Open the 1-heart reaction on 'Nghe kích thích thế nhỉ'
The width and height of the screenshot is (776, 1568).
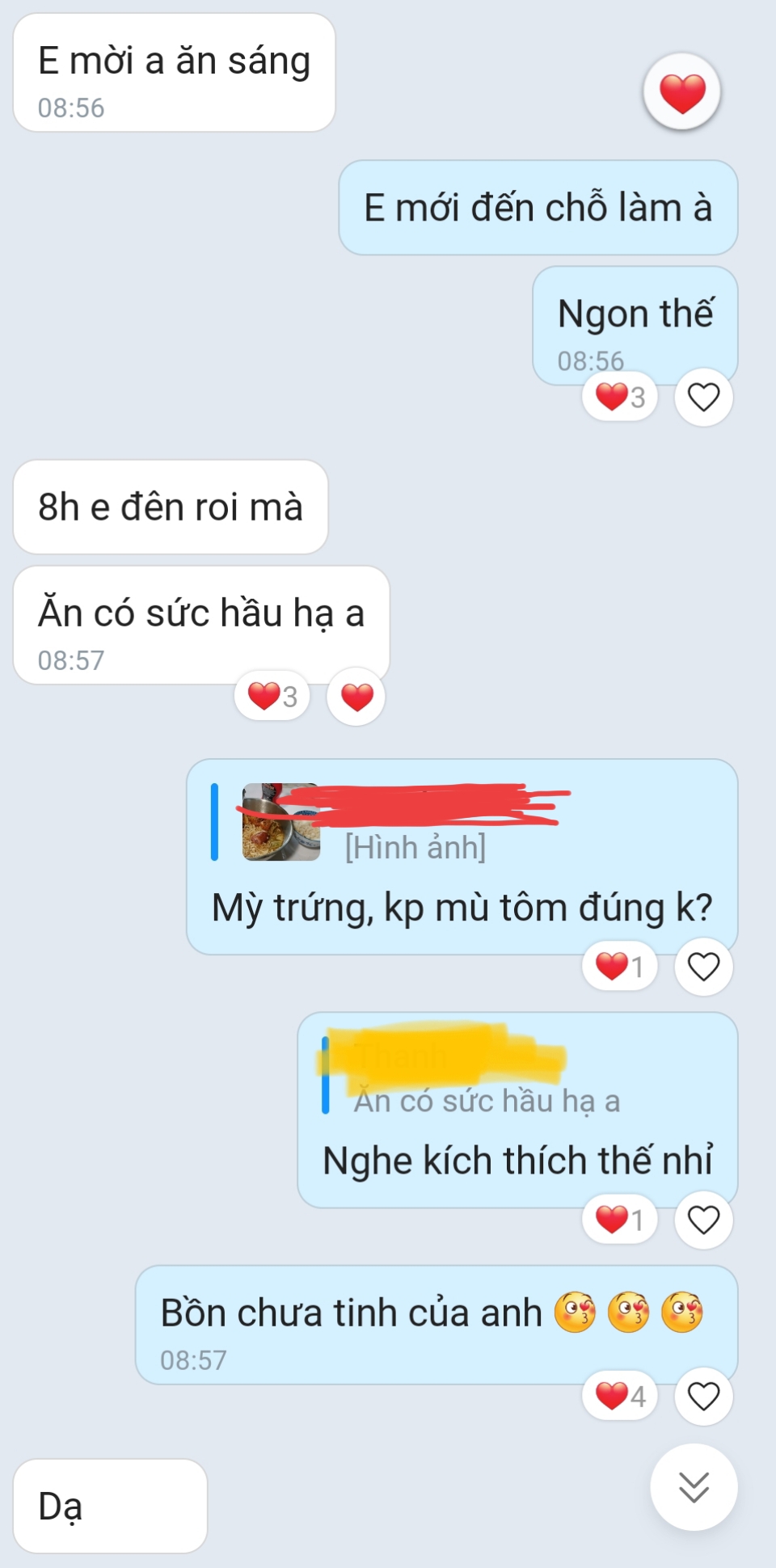(x=620, y=1219)
